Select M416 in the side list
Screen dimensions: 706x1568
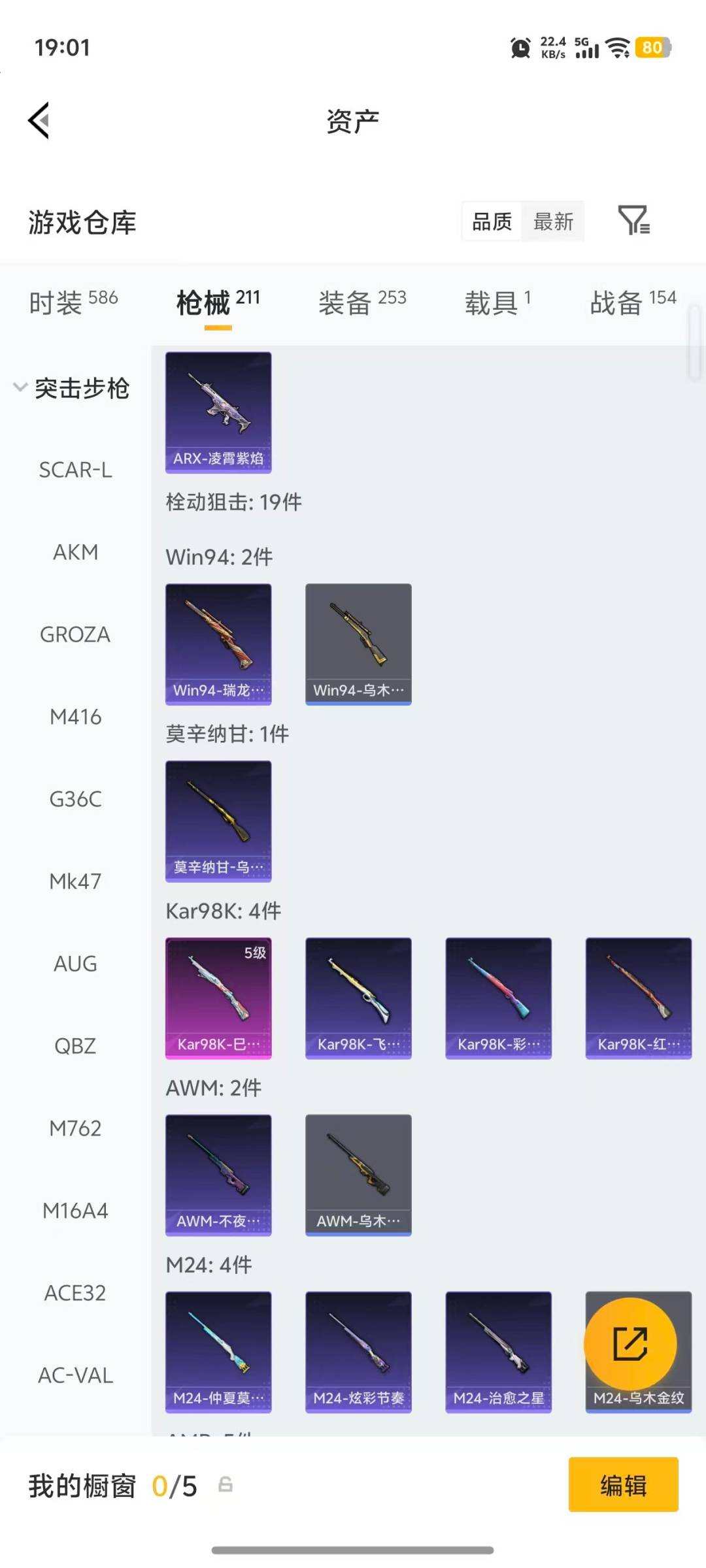[x=76, y=717]
